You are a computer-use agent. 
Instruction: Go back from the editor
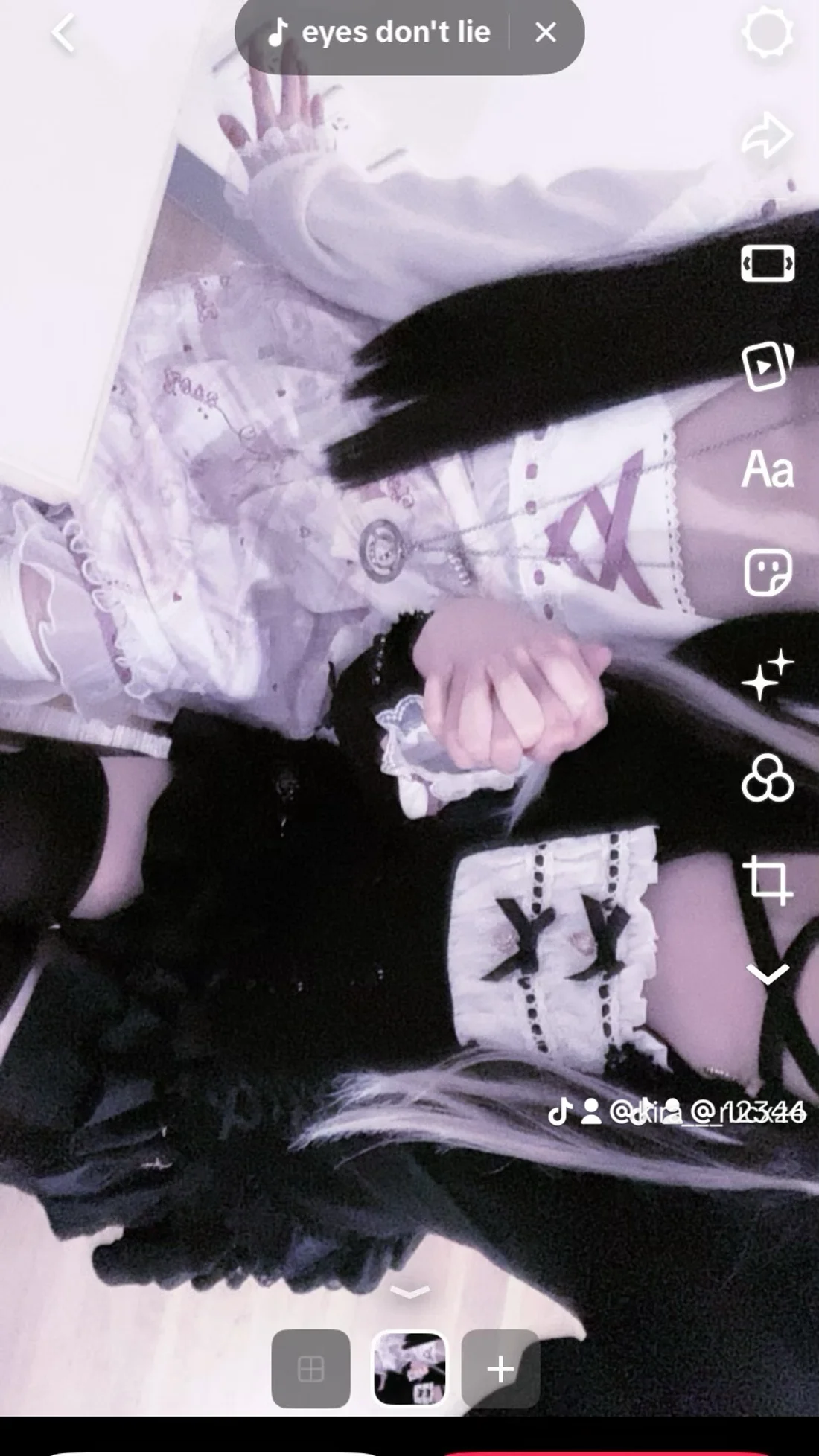pyautogui.click(x=64, y=33)
